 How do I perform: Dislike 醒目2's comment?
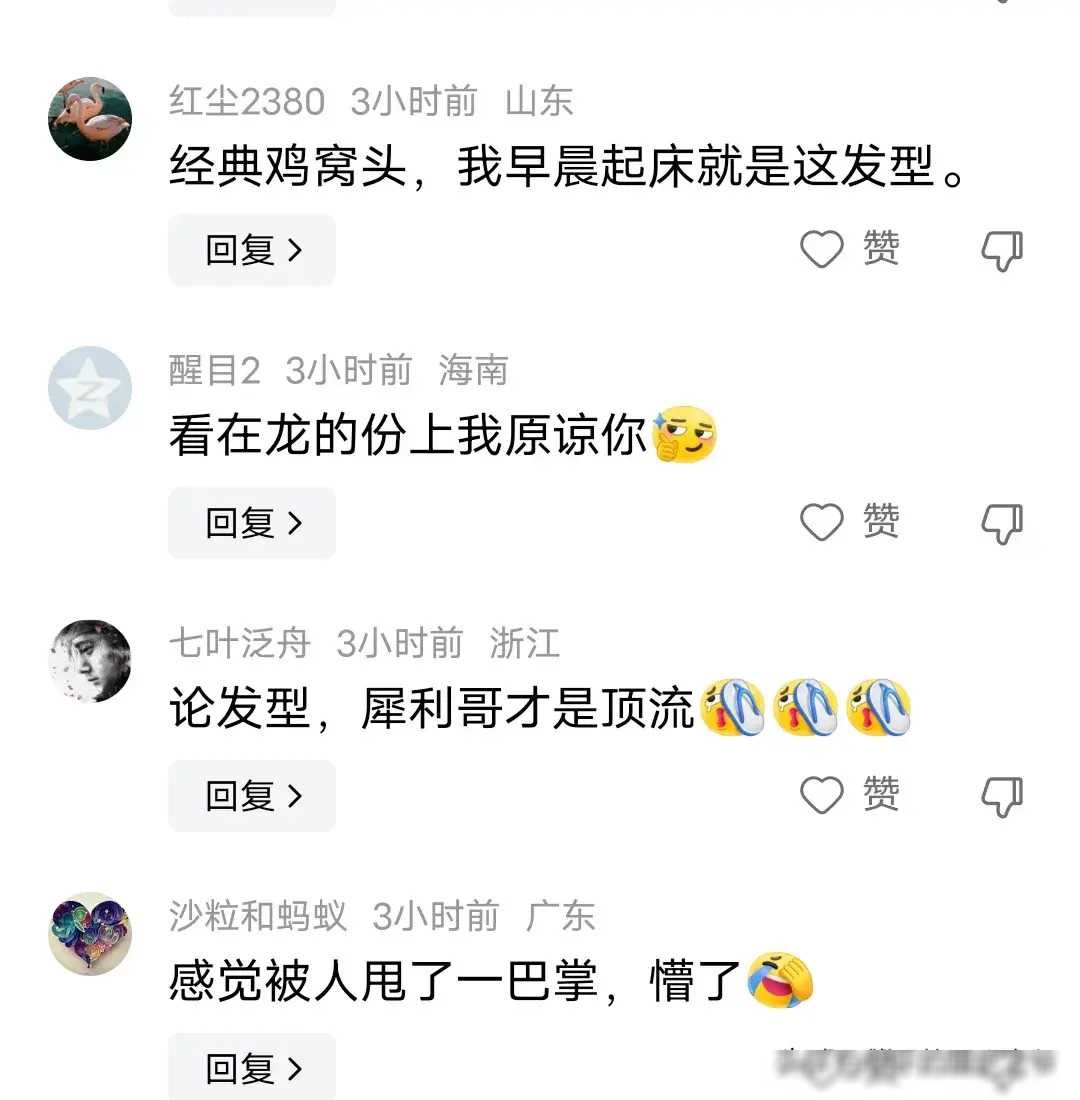(x=1001, y=523)
